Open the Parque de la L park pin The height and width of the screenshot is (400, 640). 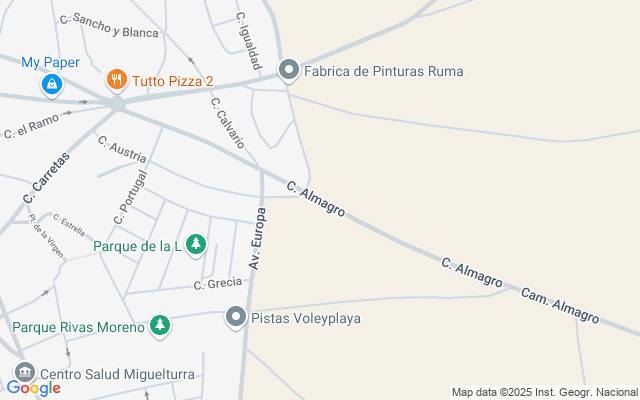point(196,244)
